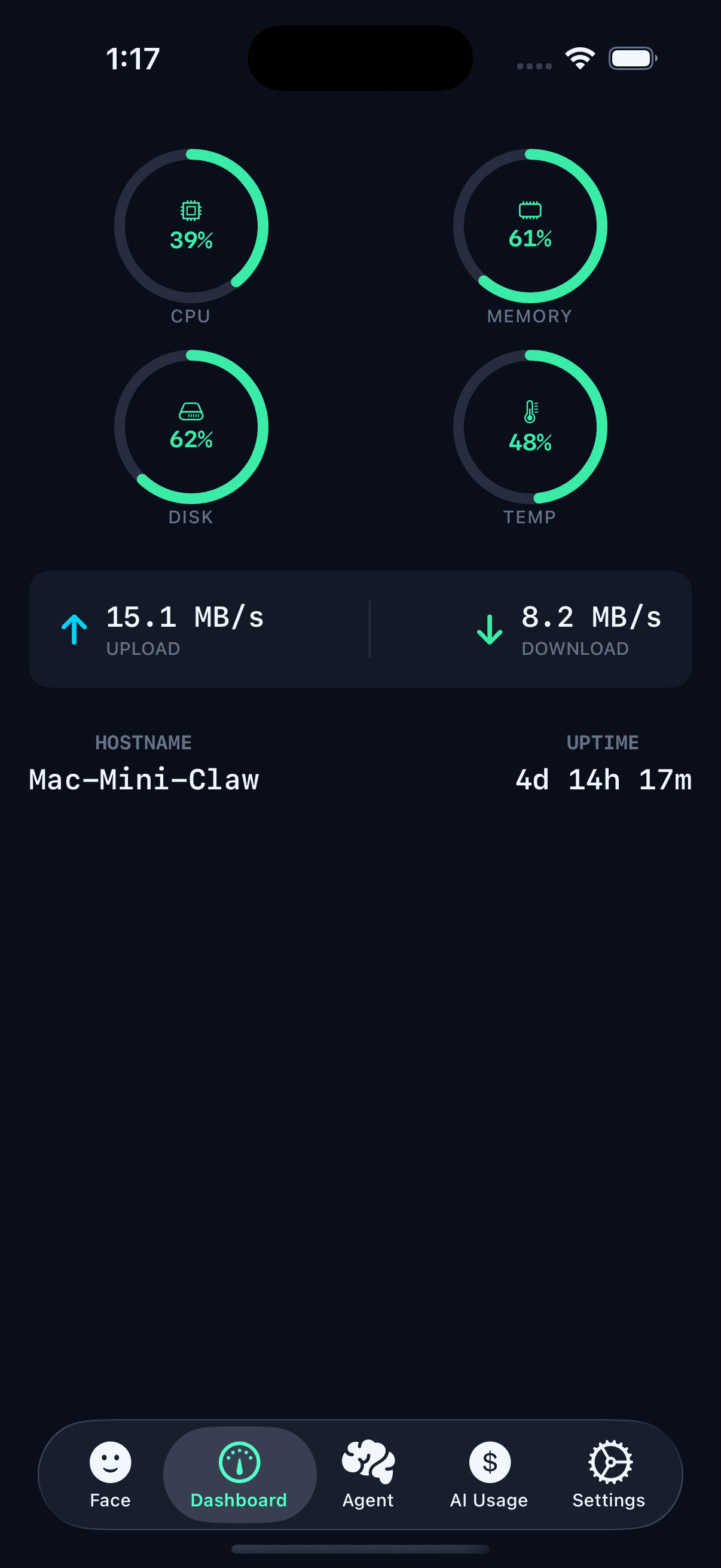Select the Mac-Mini-Claw hostname text
The width and height of the screenshot is (721, 1568).
pos(143,779)
